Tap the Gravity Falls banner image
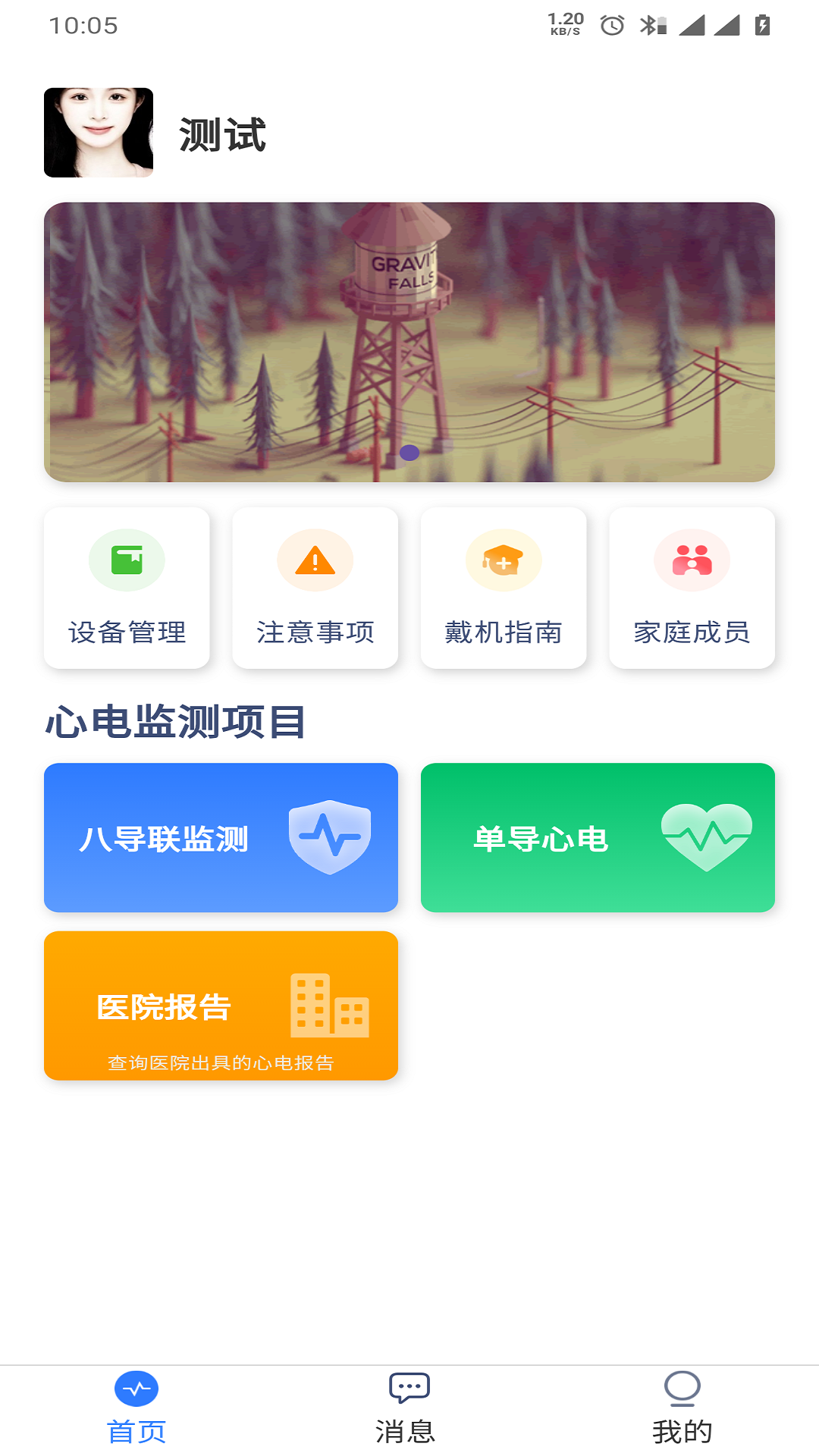Viewport: 819px width, 1456px height. [409, 341]
